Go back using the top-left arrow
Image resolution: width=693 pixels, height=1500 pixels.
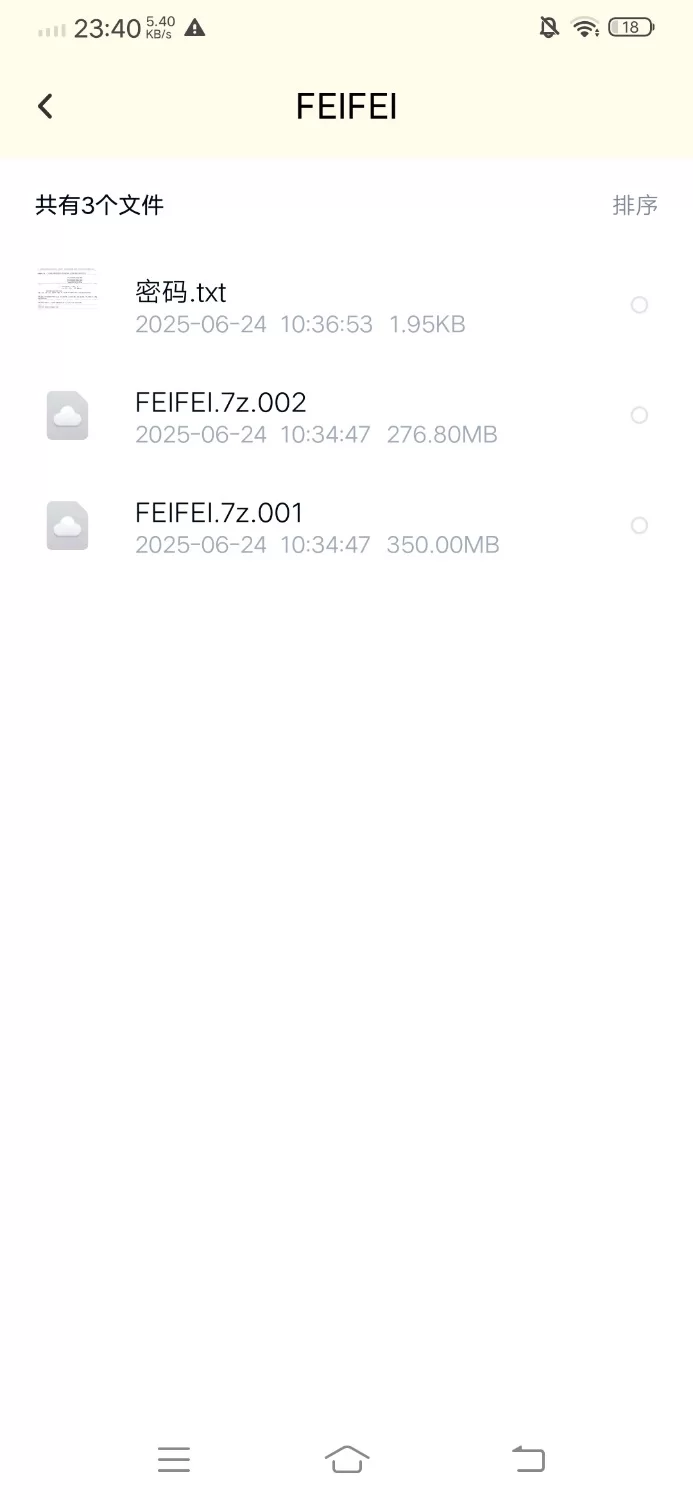45,106
